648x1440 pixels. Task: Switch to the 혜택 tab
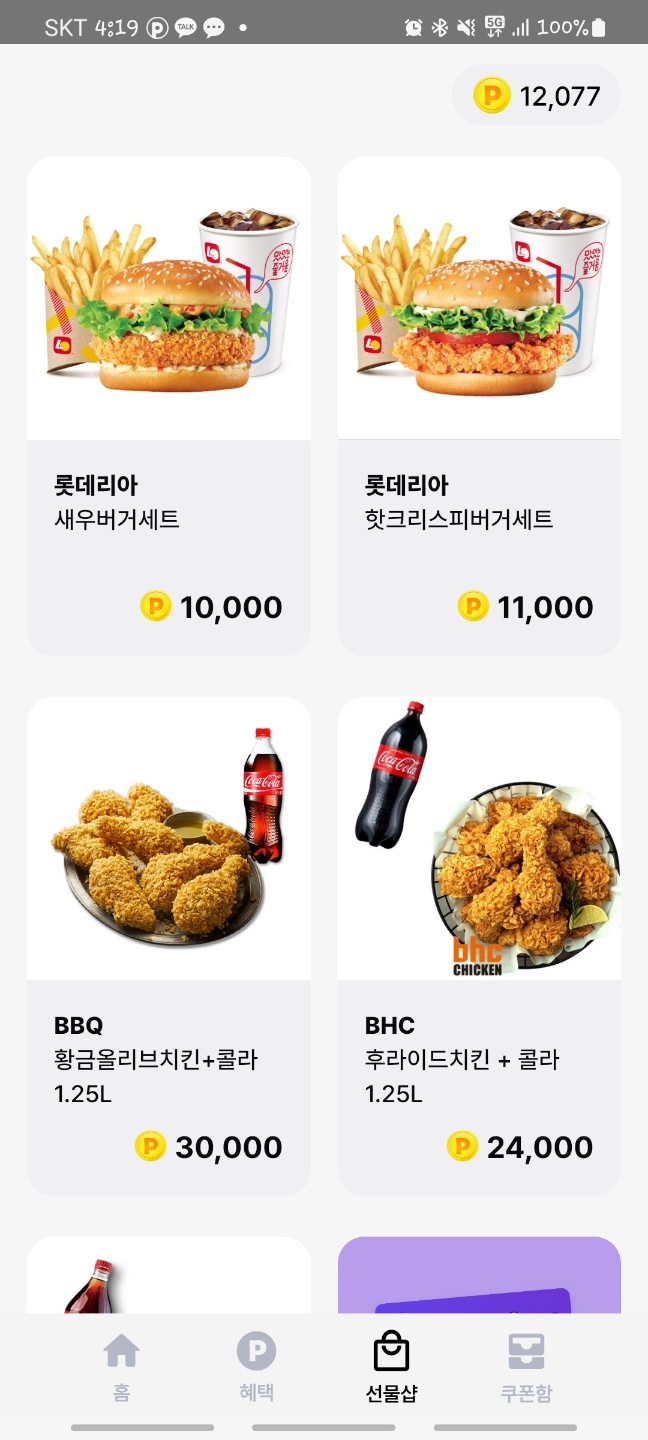coord(256,1367)
